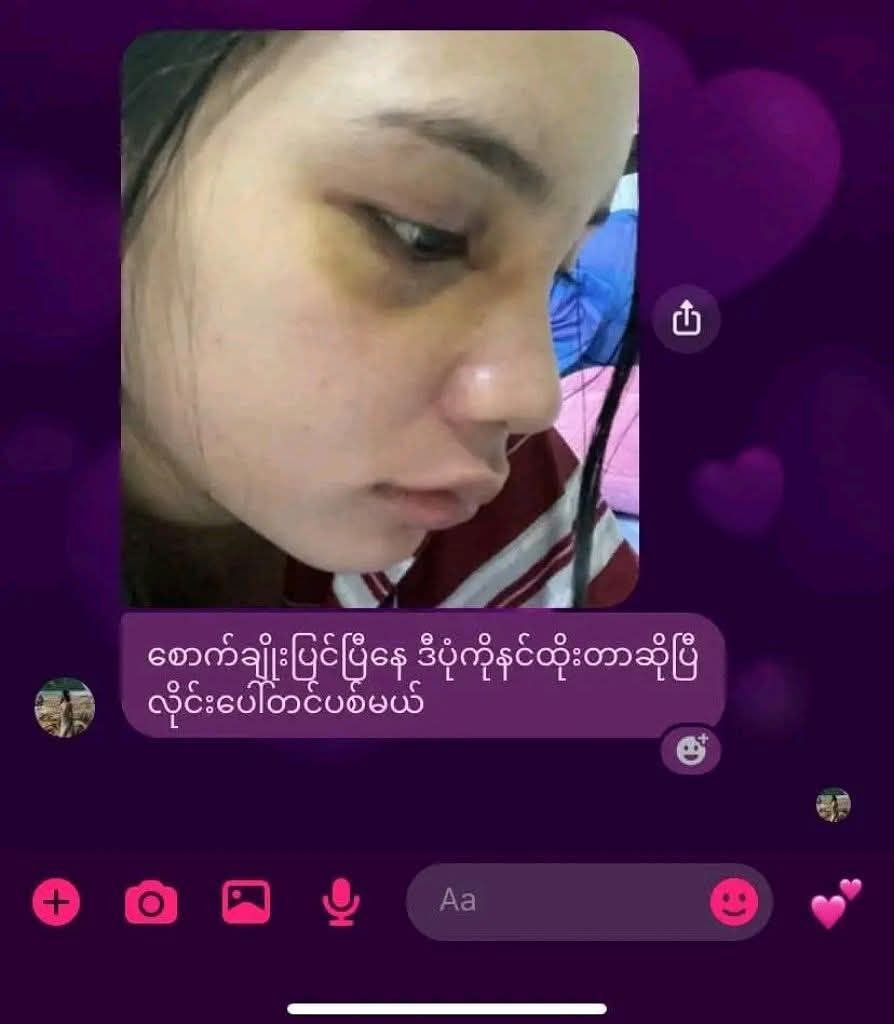Screen dimensions: 894x1024
Task: Record a voice message
Action: click(341, 903)
